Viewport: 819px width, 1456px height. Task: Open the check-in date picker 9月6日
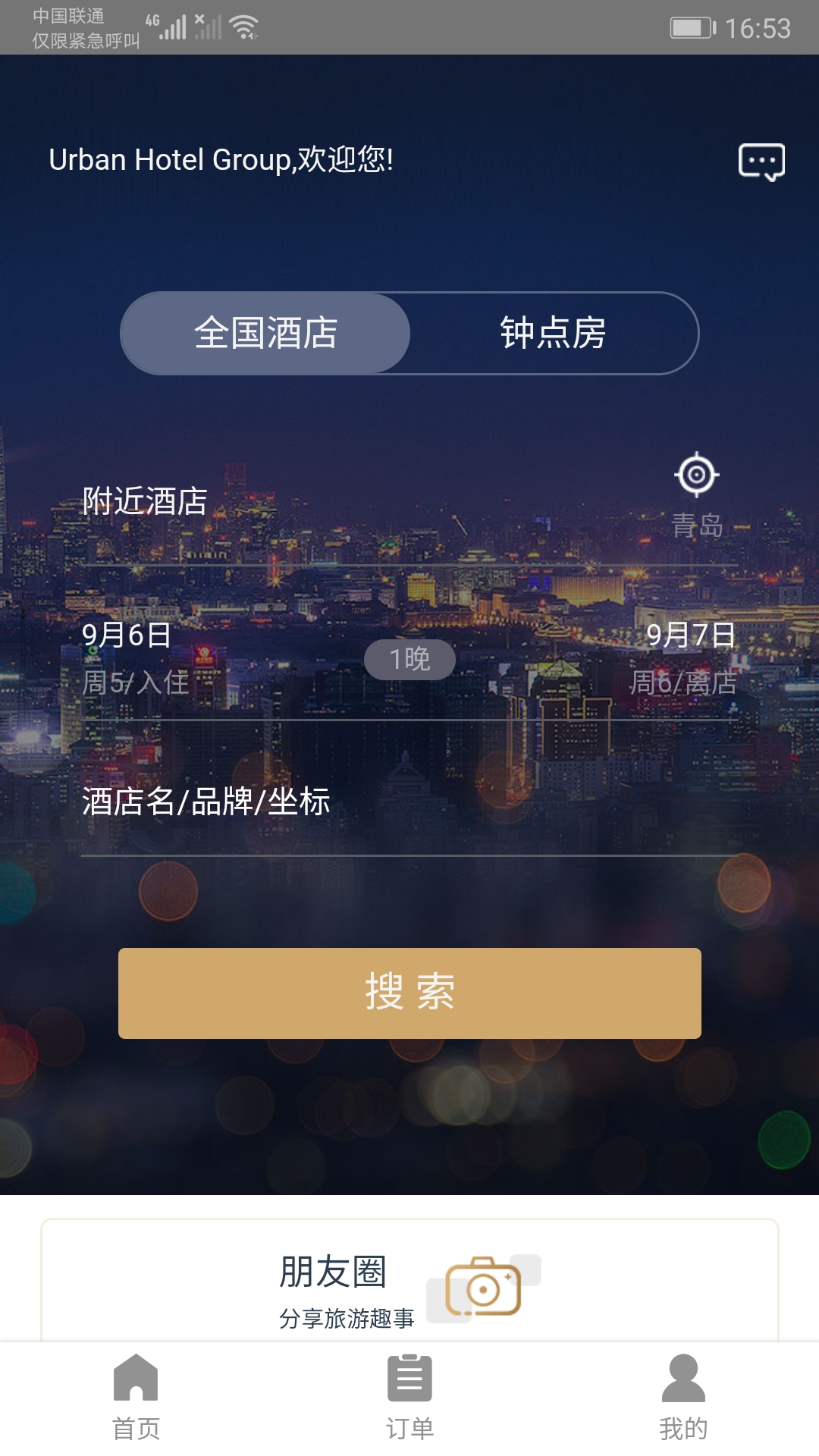point(125,637)
